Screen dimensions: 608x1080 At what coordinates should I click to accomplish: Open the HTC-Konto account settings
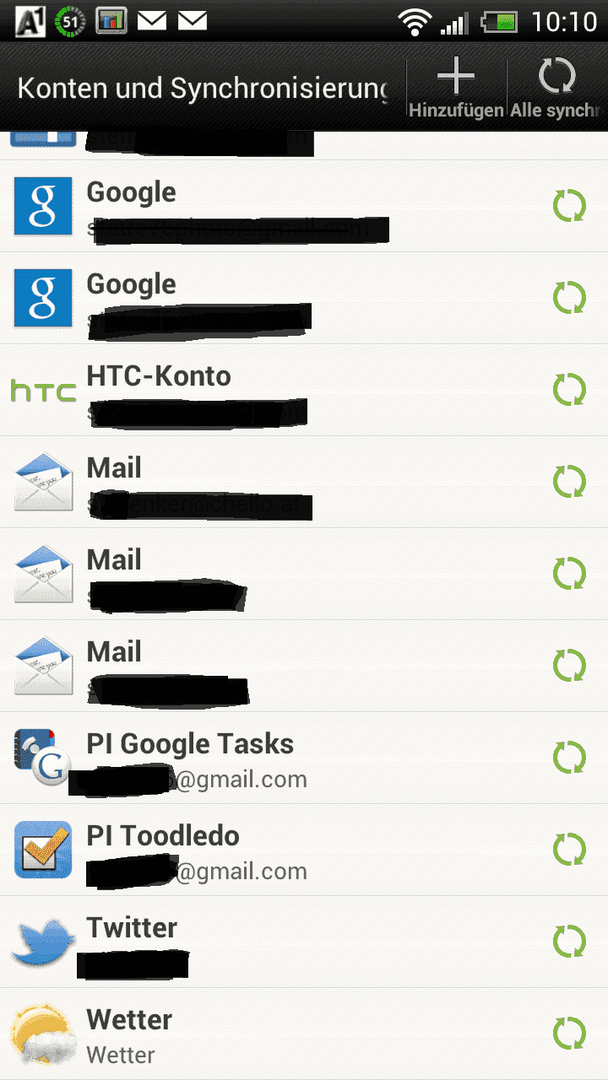(304, 391)
